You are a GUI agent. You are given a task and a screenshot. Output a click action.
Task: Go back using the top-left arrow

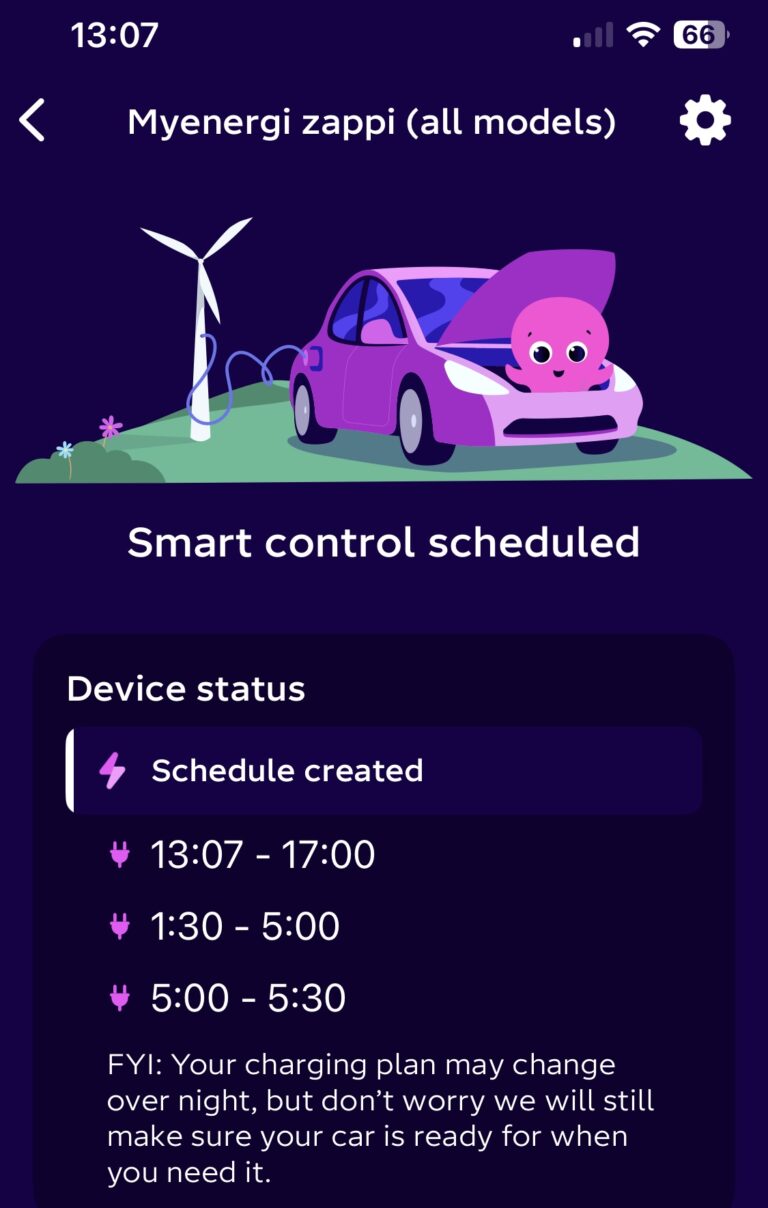click(33, 121)
